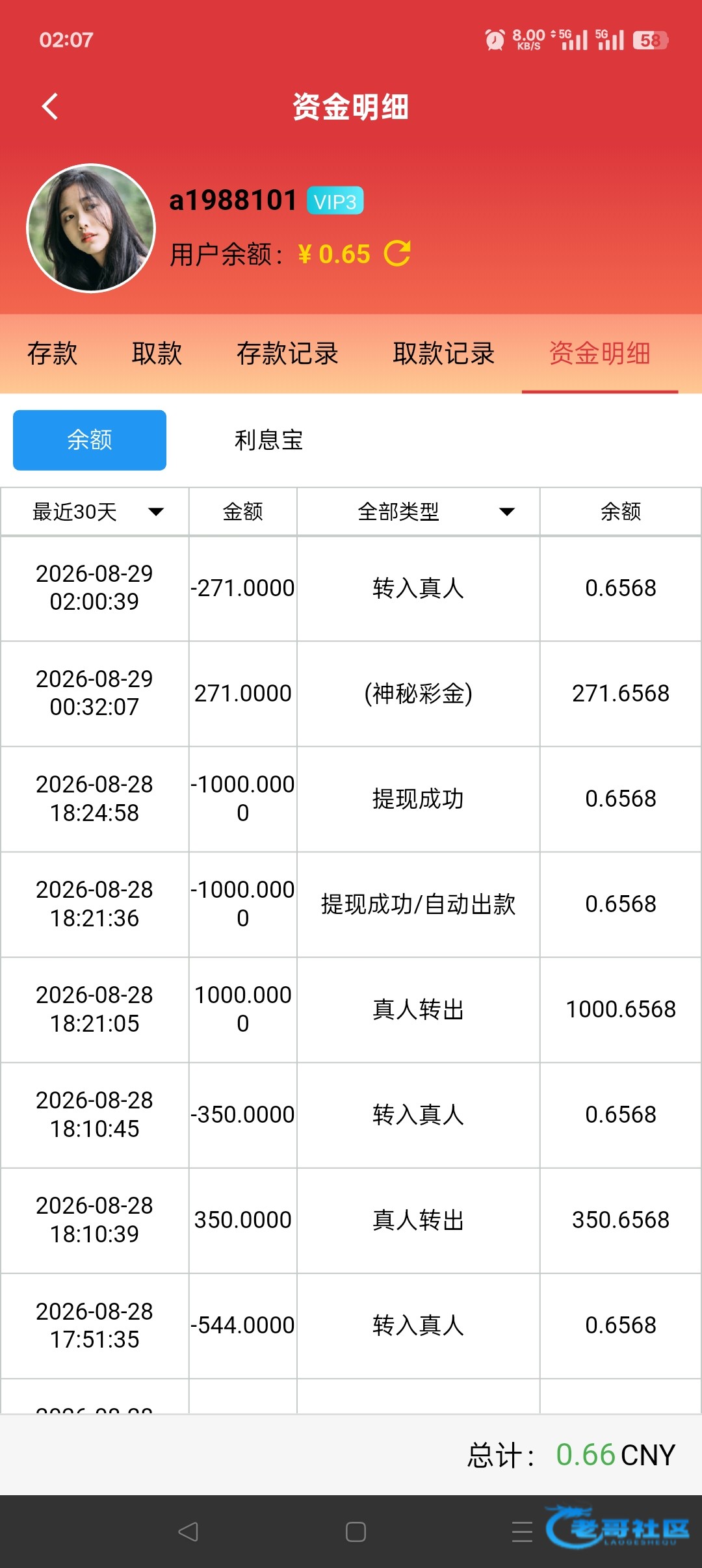Switch to the 存款 tab
Screen dimensions: 702x1568
(x=52, y=354)
